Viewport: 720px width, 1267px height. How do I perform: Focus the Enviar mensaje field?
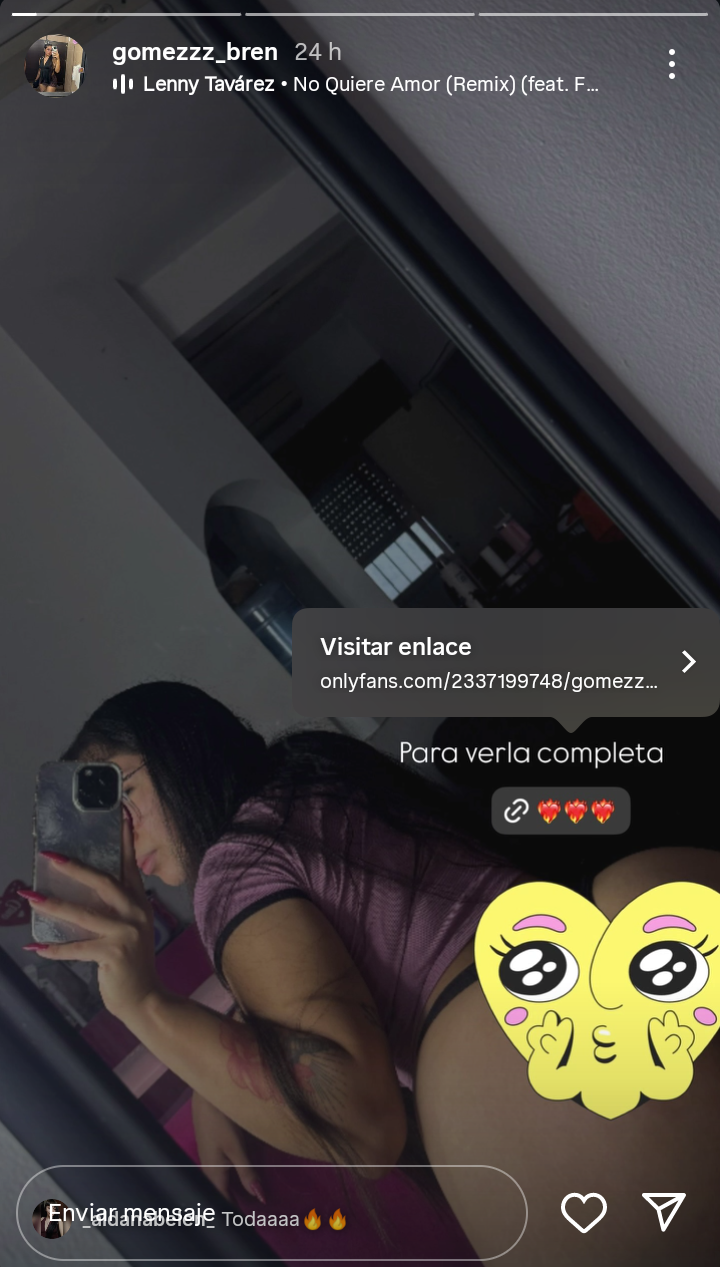tap(272, 1213)
